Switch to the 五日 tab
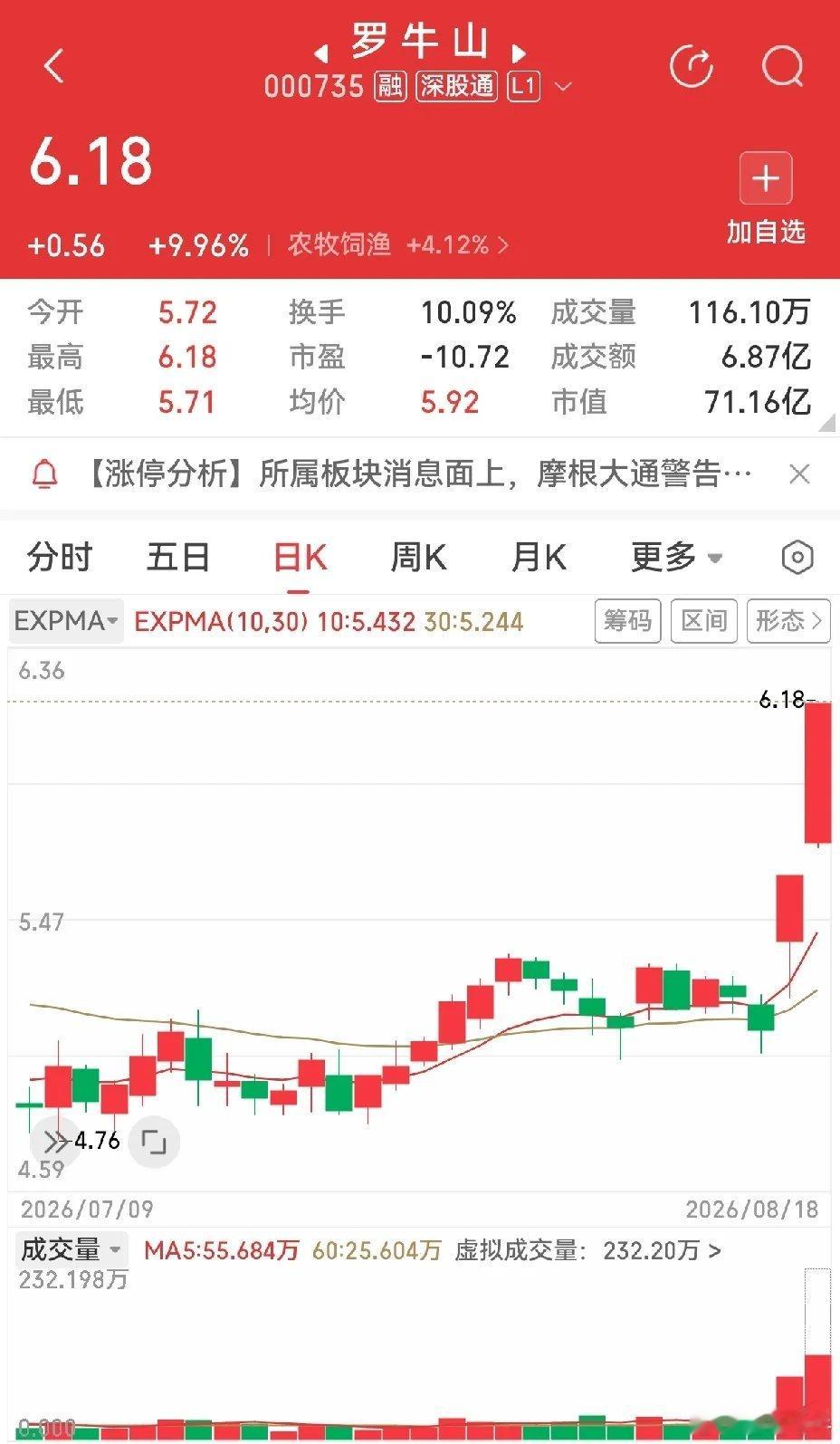 pyautogui.click(x=178, y=557)
